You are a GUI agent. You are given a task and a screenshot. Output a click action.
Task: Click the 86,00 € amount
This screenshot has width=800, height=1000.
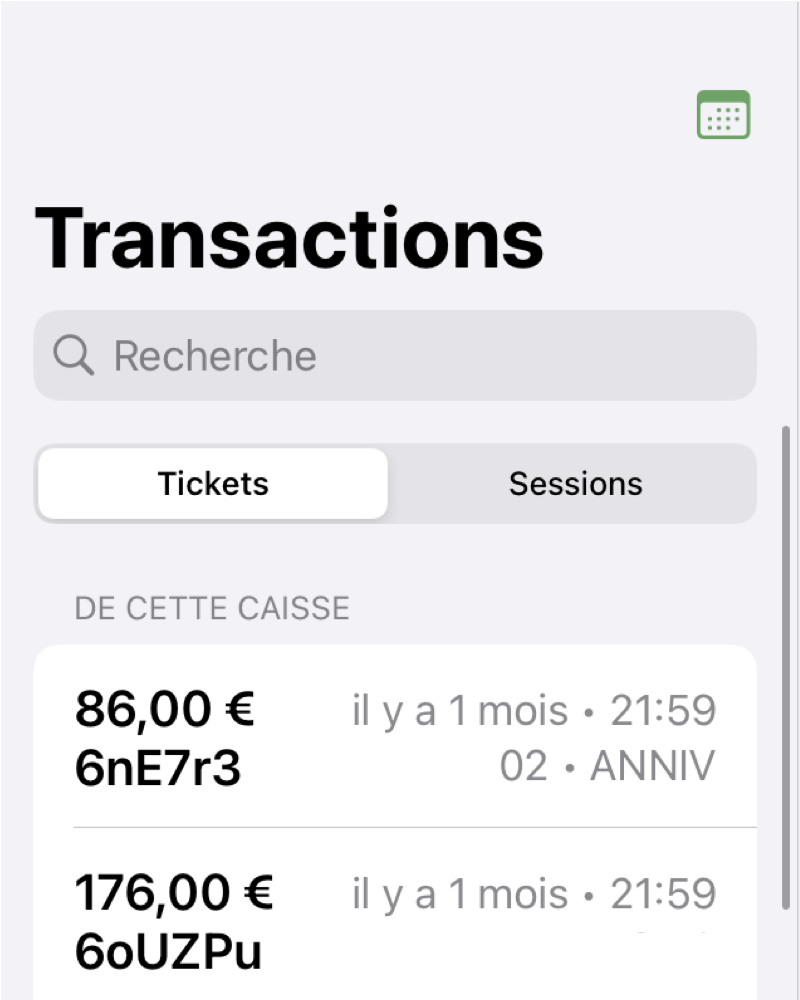[164, 708]
